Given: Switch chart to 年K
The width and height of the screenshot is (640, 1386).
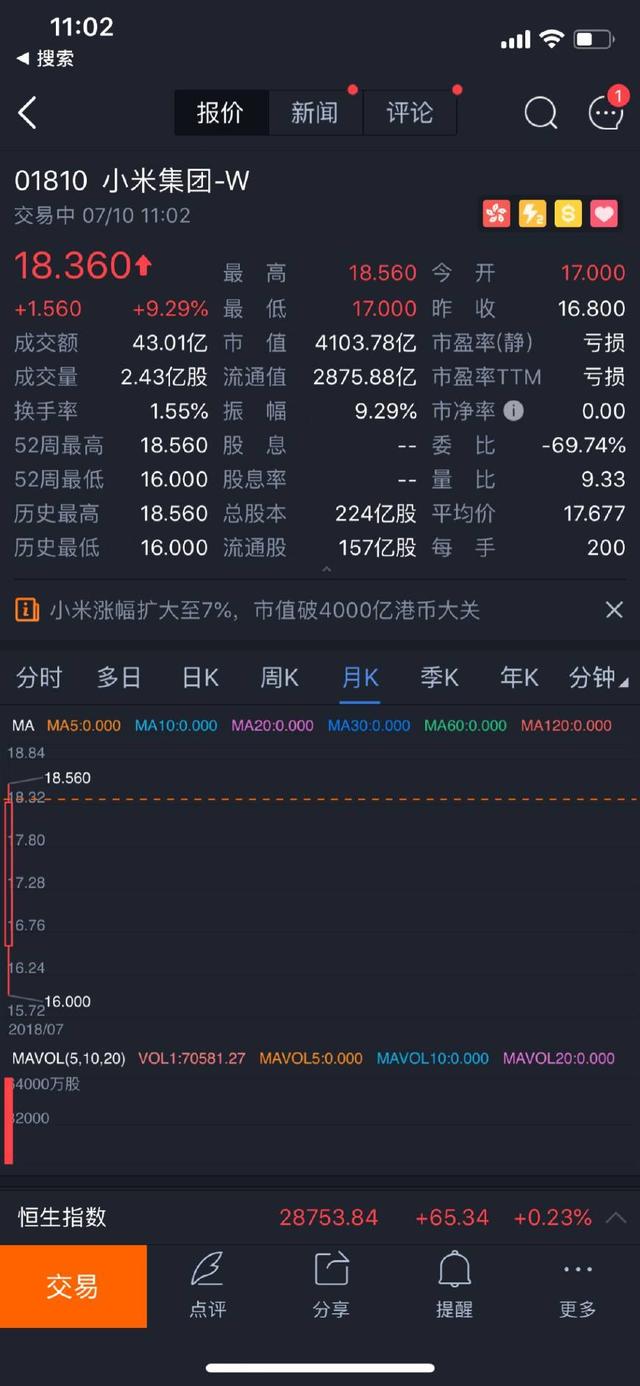Looking at the screenshot, I should click(x=519, y=678).
